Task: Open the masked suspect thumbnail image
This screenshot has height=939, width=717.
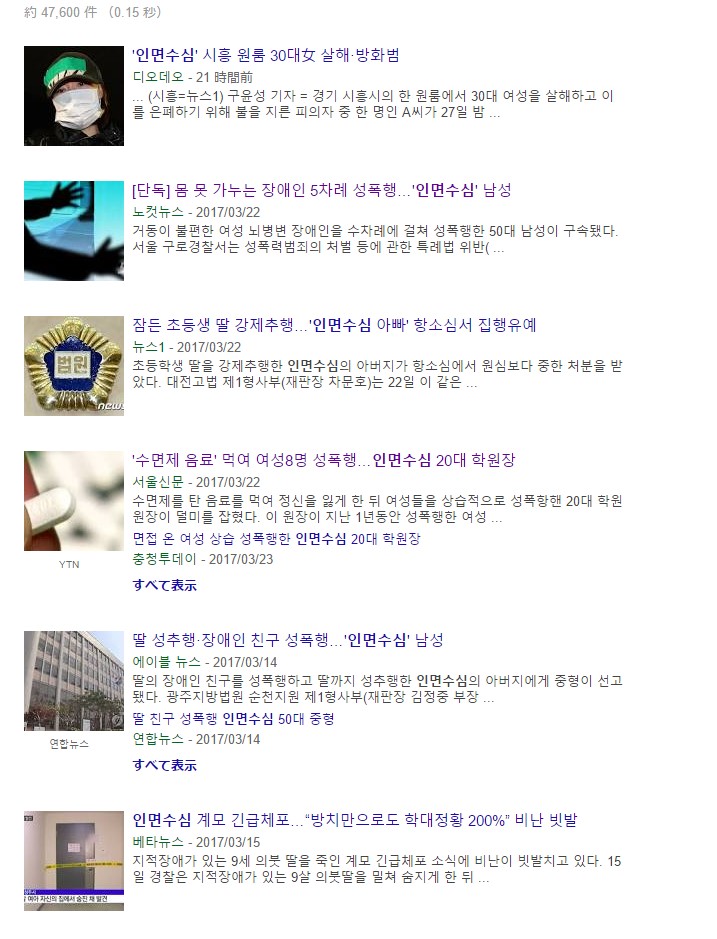Action: pos(73,96)
